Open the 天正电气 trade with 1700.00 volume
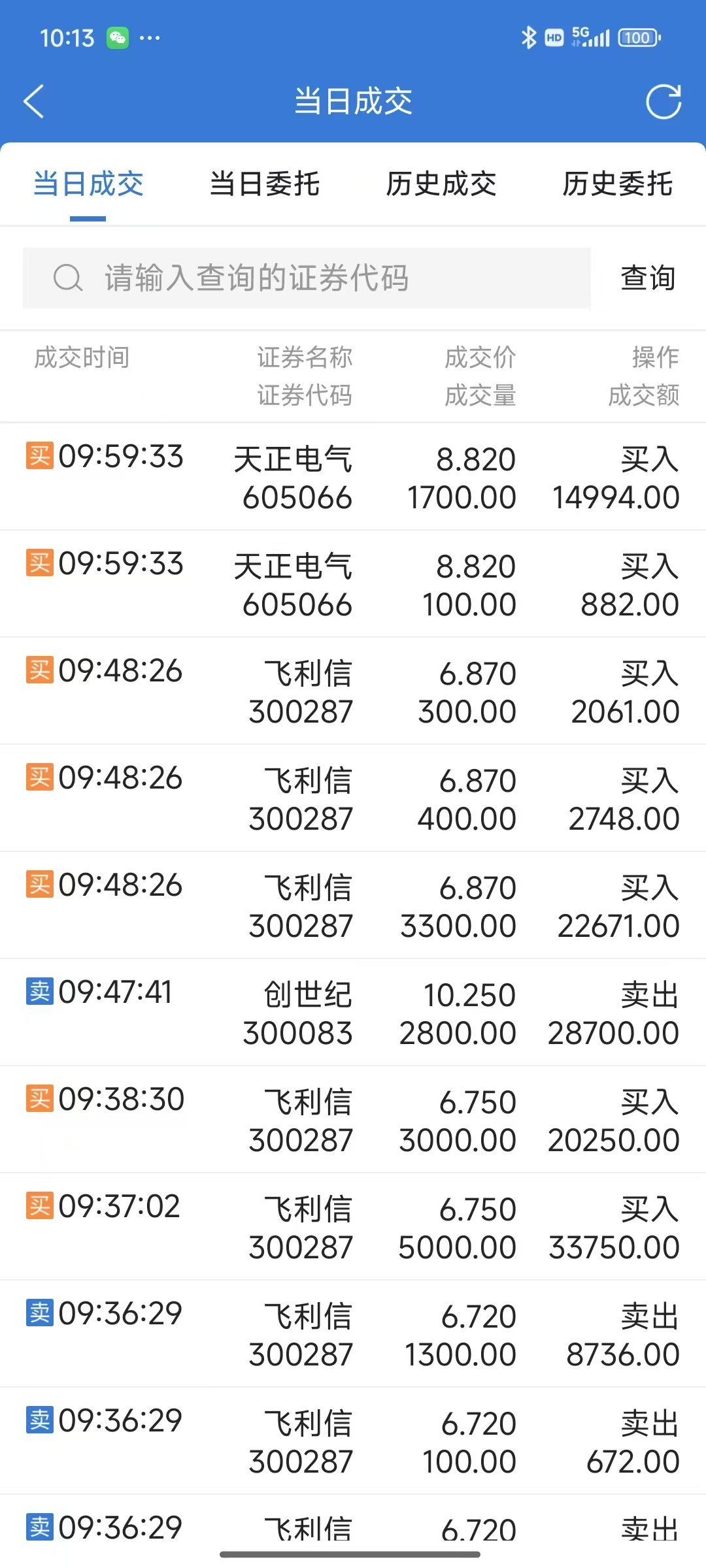Image resolution: width=706 pixels, height=1568 pixels. pos(353,477)
